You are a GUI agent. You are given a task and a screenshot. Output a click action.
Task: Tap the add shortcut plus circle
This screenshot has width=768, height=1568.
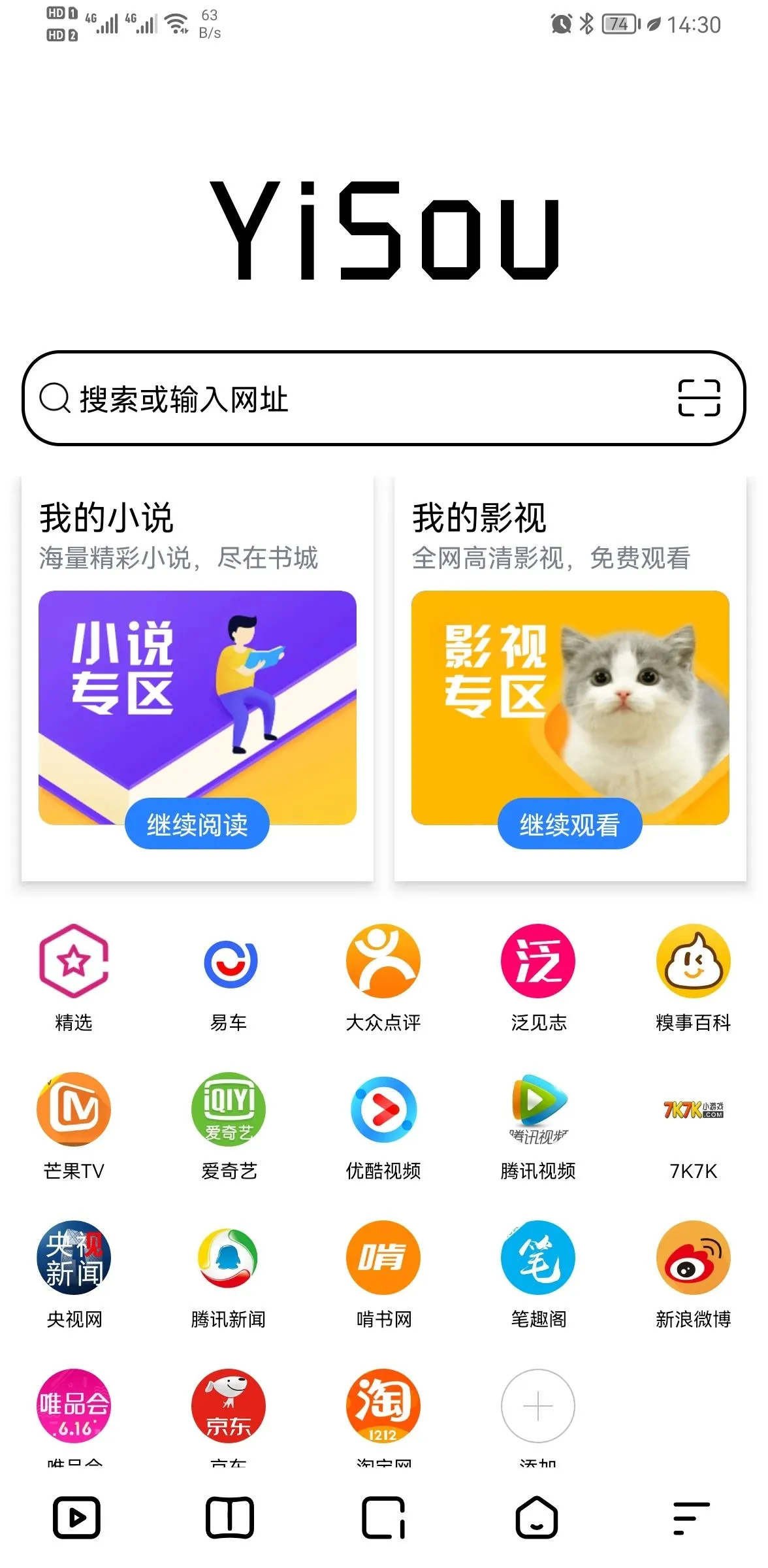tap(537, 1406)
